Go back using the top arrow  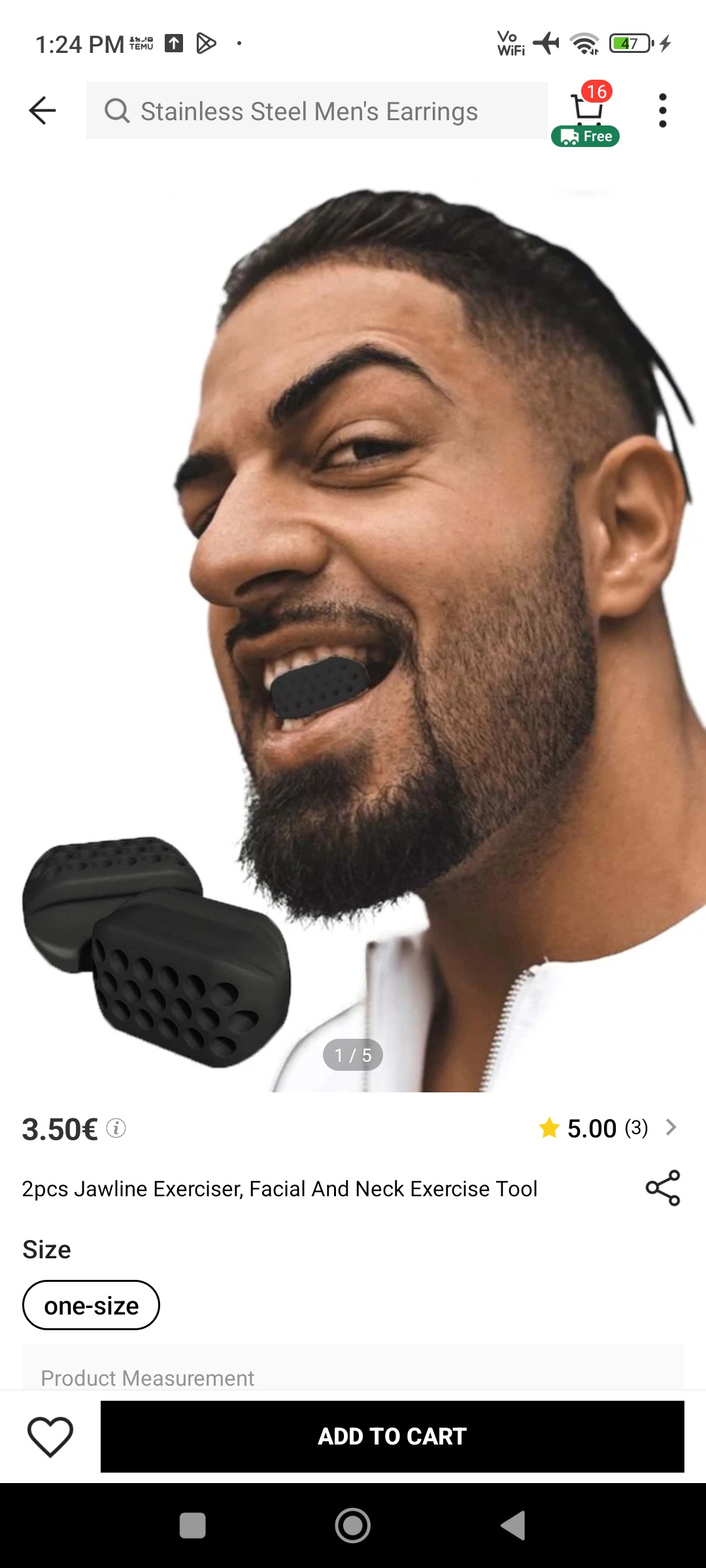[x=42, y=110]
